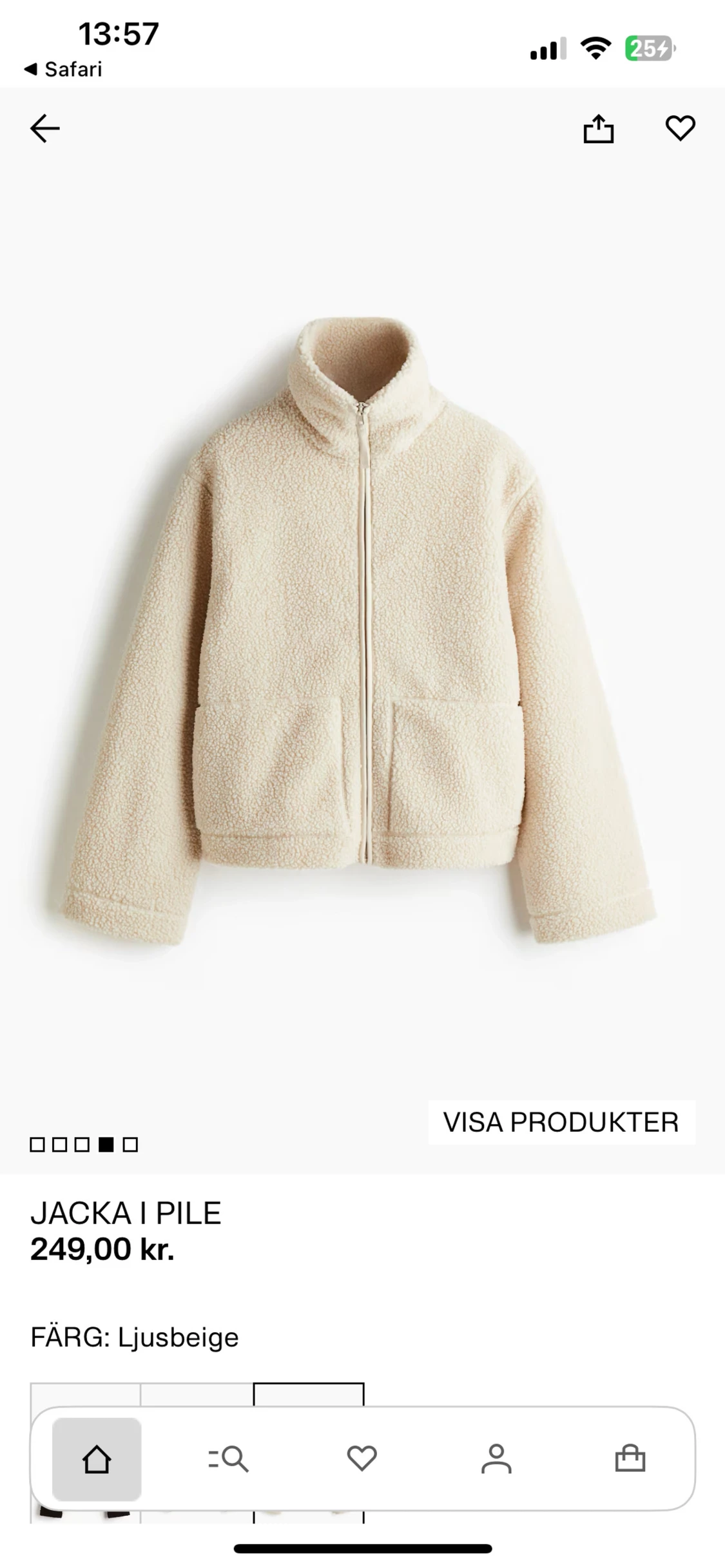Open favorites tab in bottom bar
725x1568 pixels.
point(362,1458)
